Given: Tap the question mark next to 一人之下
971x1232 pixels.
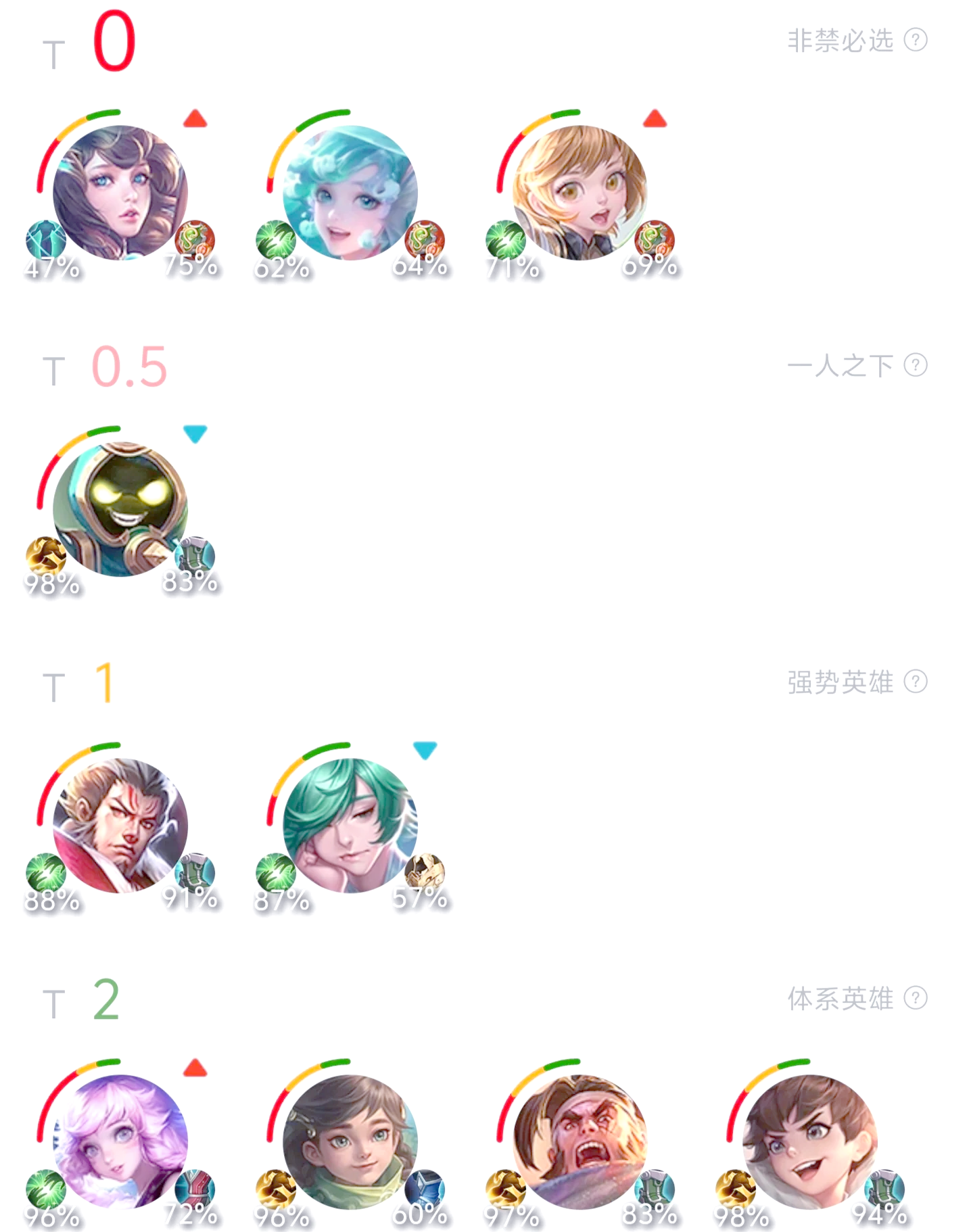Looking at the screenshot, I should 916,365.
